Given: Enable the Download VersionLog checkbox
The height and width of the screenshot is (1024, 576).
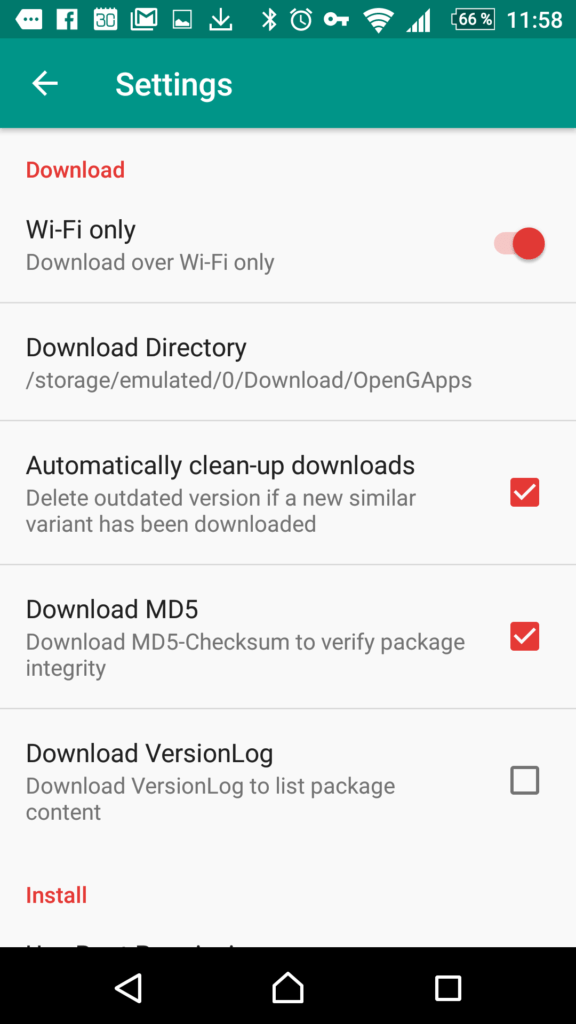Looking at the screenshot, I should click(524, 780).
